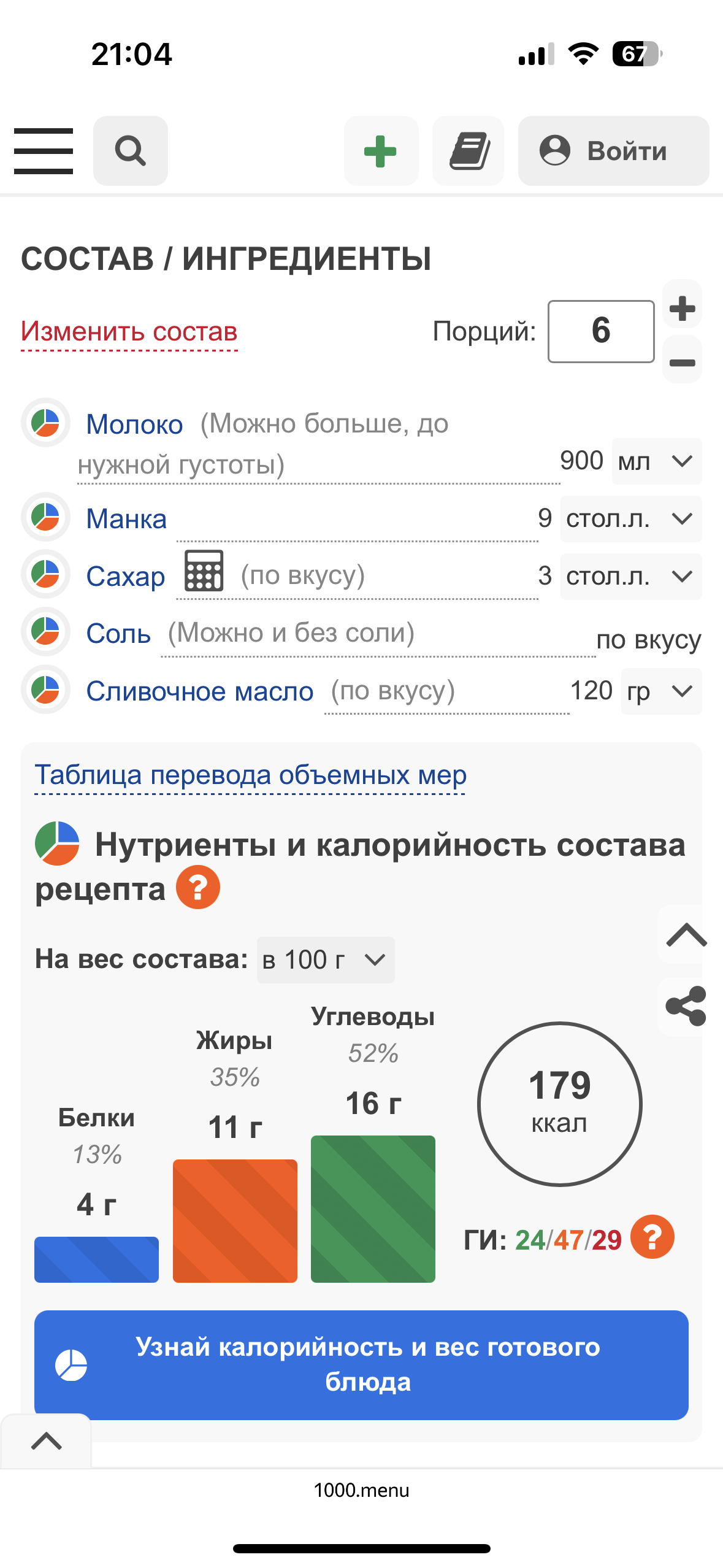Screen dimensions: 723x1568
Task: Tap the servings number field
Action: pos(601,331)
